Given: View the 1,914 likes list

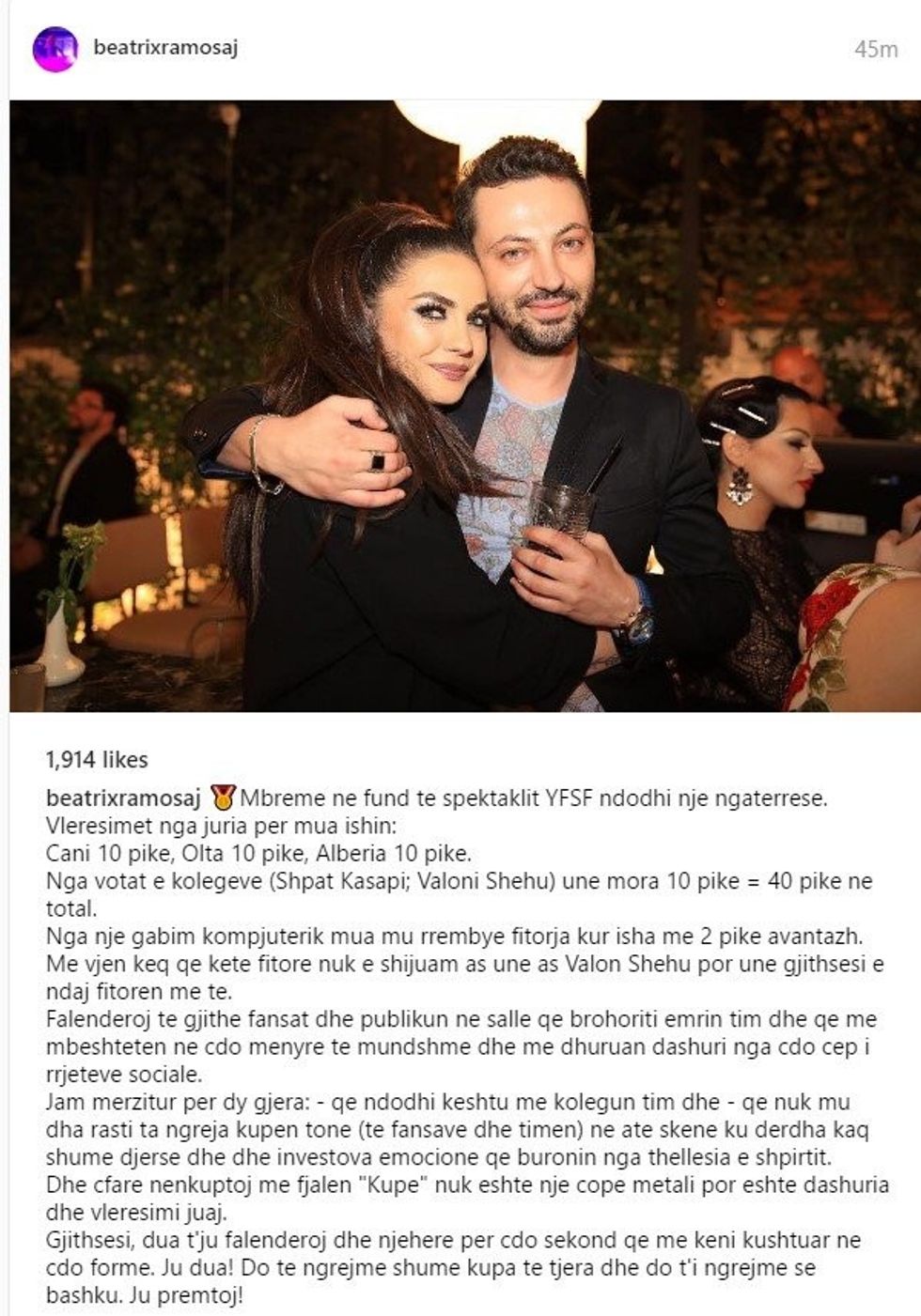Looking at the screenshot, I should 97,759.
